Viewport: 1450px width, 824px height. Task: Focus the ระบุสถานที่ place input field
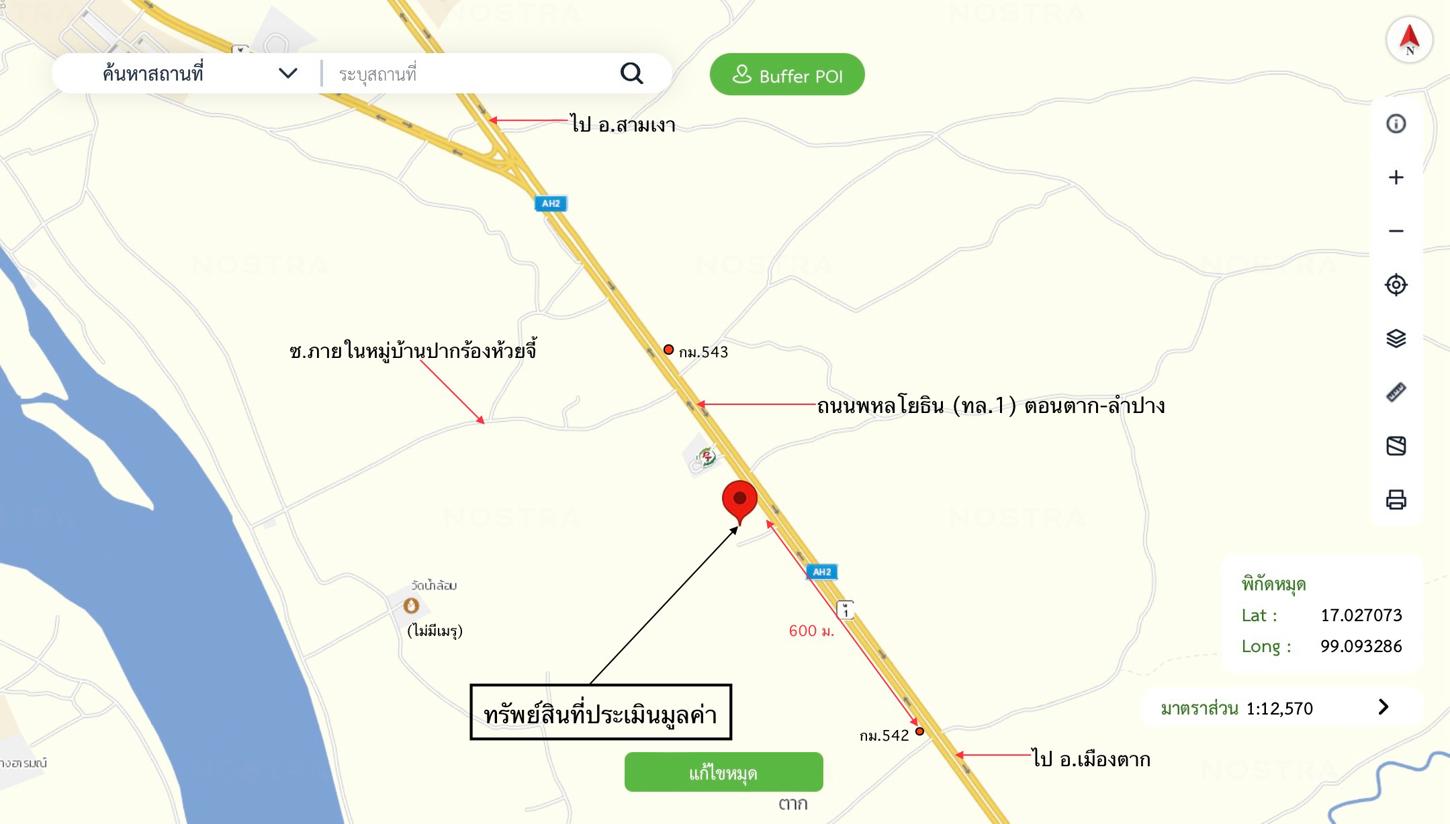tap(470, 74)
